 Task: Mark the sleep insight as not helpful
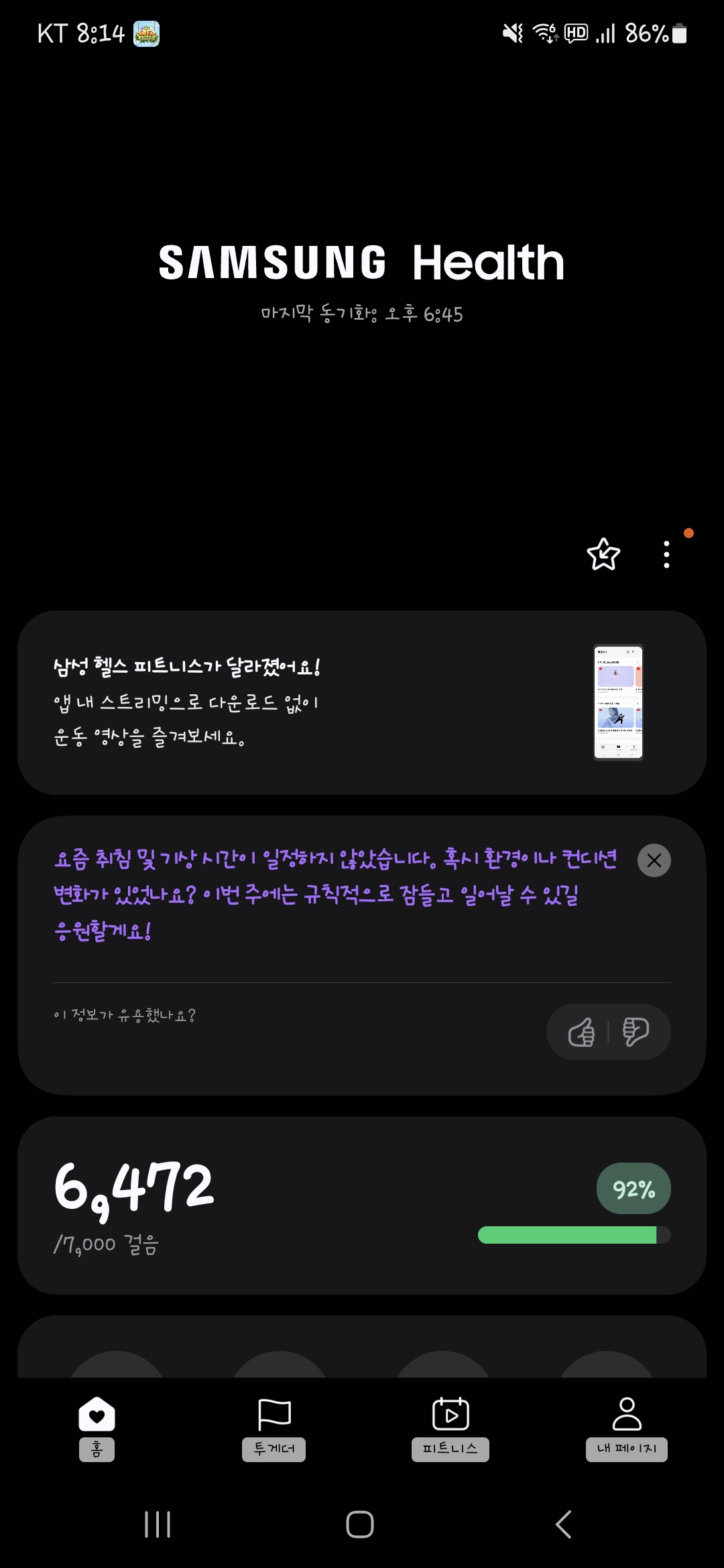[x=636, y=1032]
